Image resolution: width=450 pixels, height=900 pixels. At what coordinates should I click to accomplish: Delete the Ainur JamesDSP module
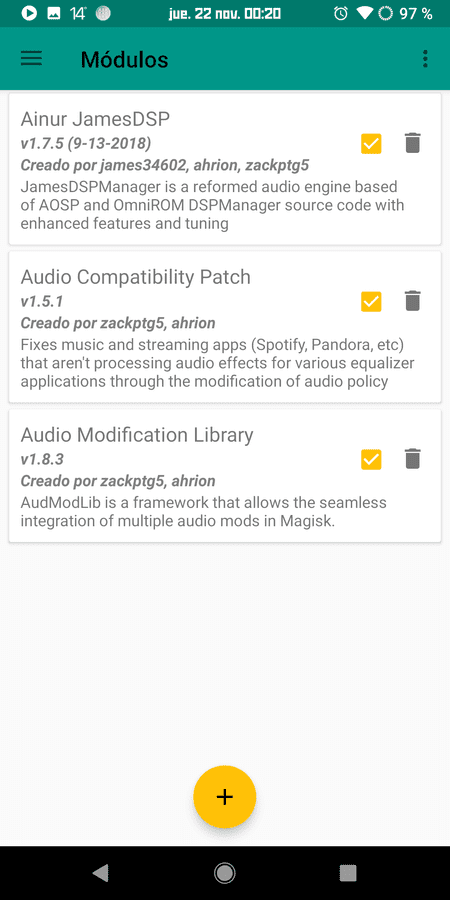coord(413,143)
